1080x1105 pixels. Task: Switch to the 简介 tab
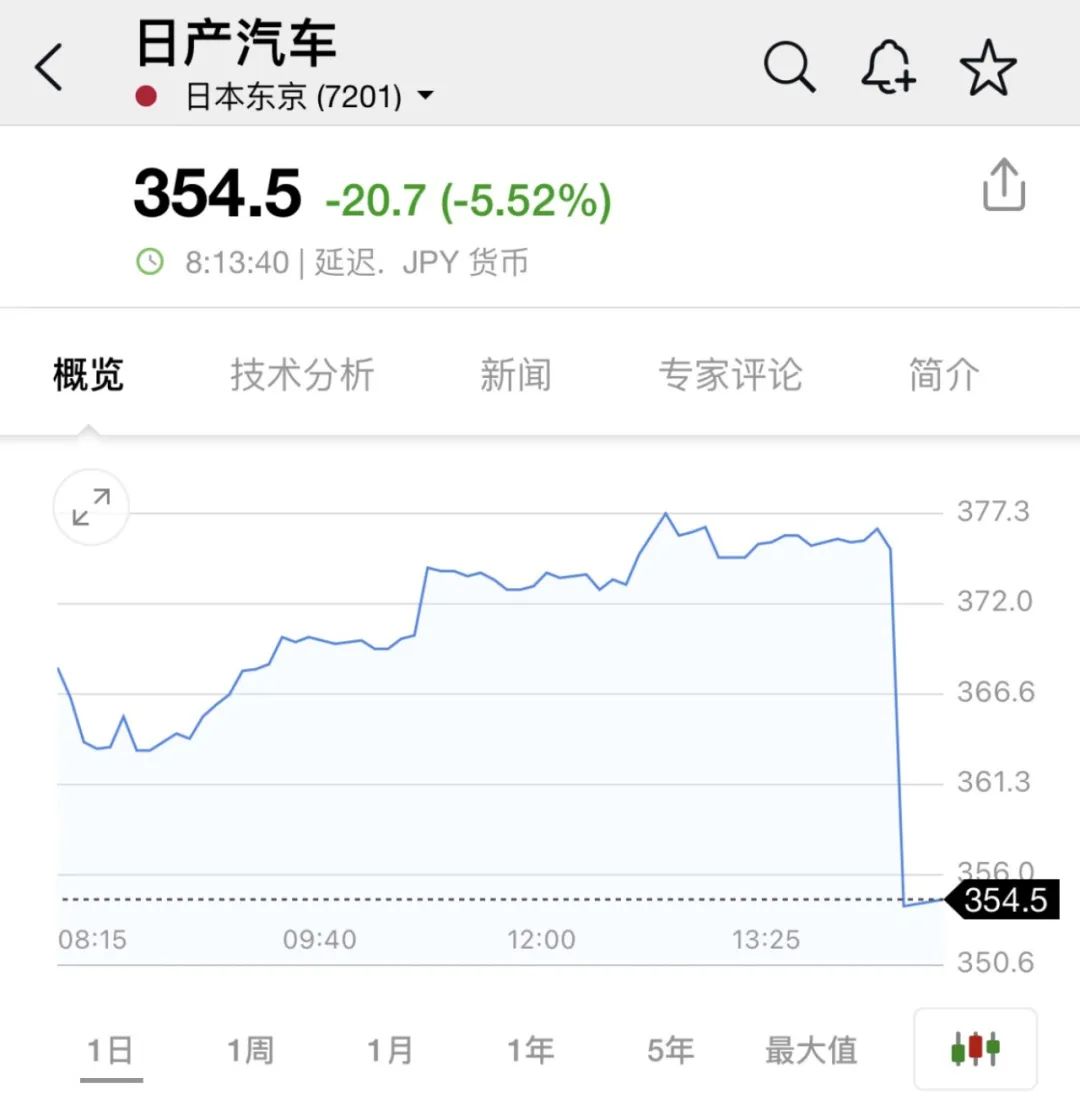pos(944,375)
